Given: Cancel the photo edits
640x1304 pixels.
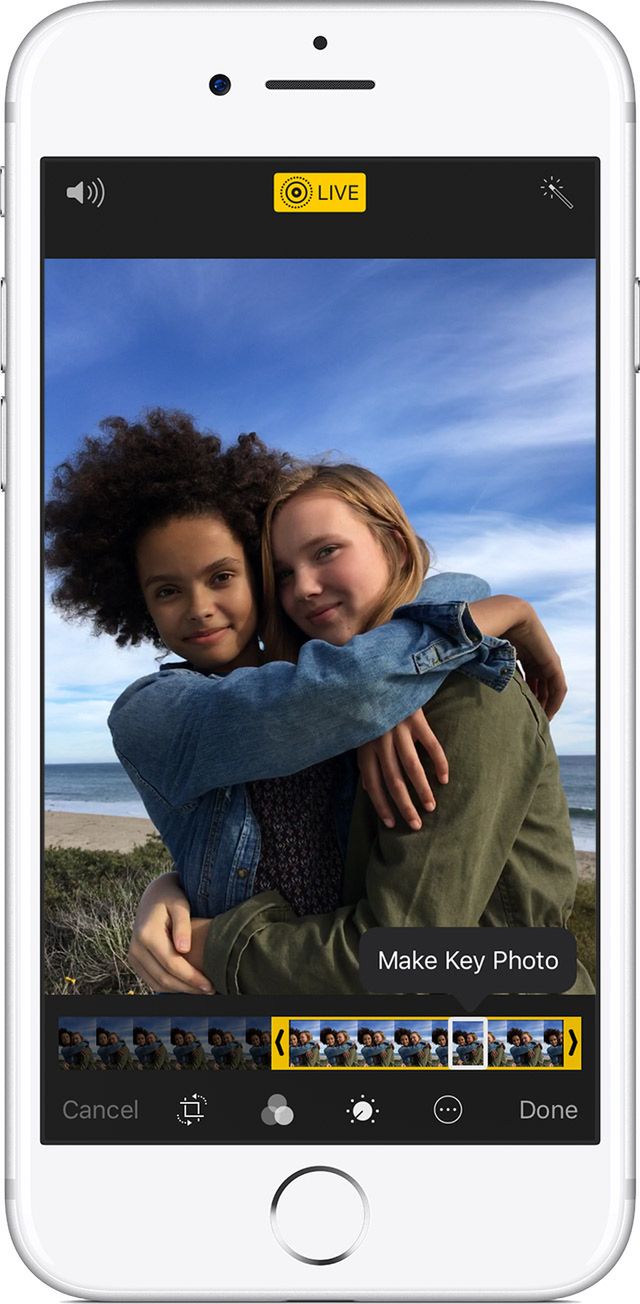Looking at the screenshot, I should pos(100,1109).
